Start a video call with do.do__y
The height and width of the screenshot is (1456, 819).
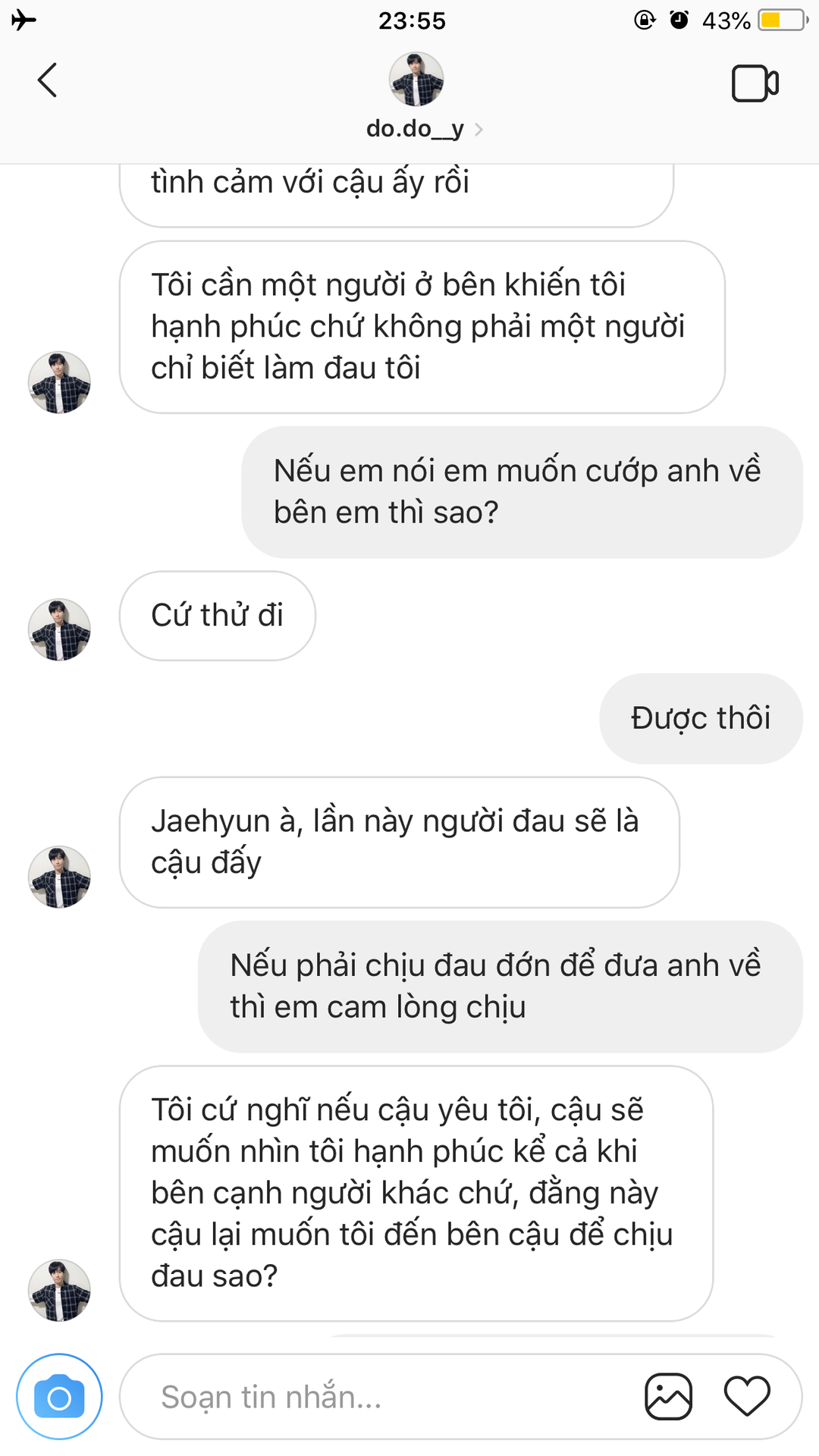[755, 83]
